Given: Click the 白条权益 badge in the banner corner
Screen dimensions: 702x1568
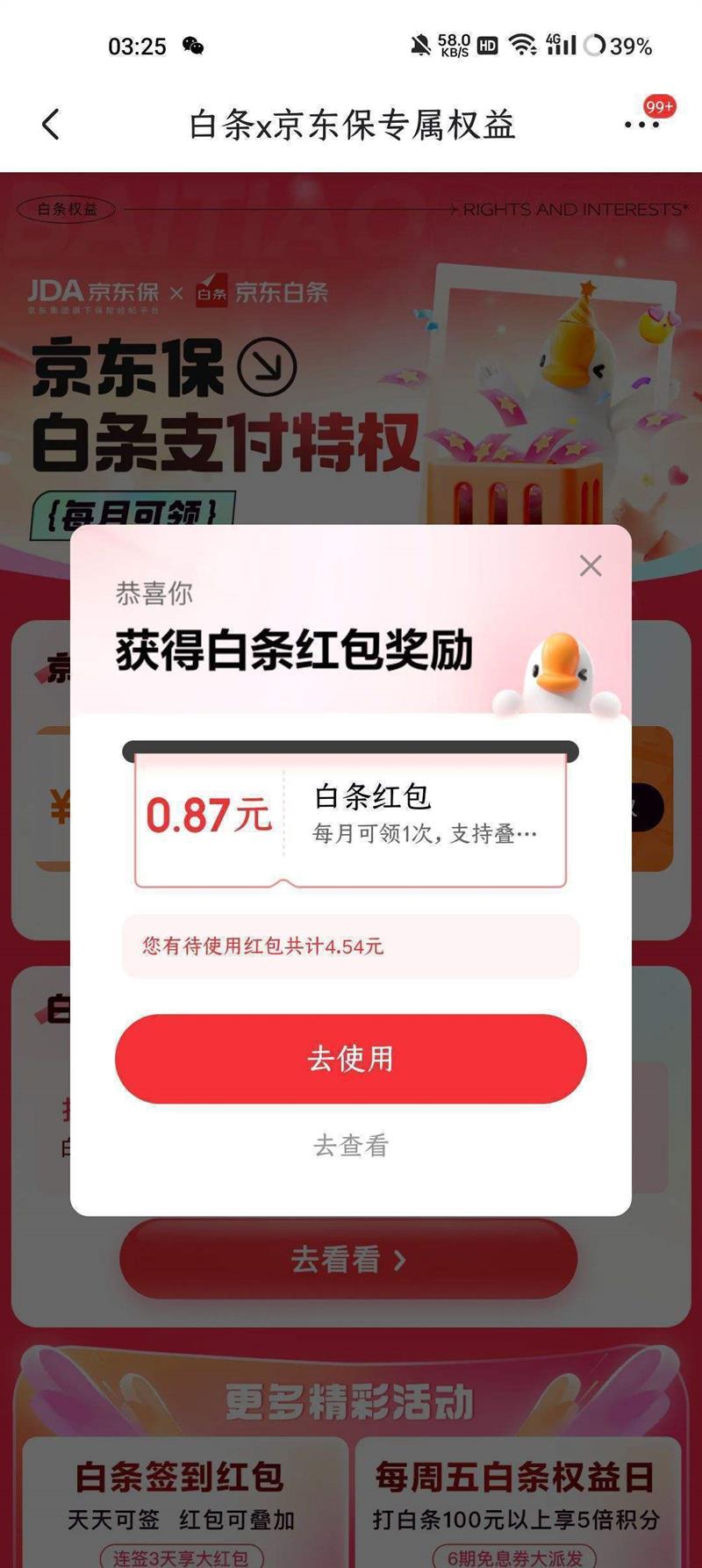Looking at the screenshot, I should tap(66, 209).
